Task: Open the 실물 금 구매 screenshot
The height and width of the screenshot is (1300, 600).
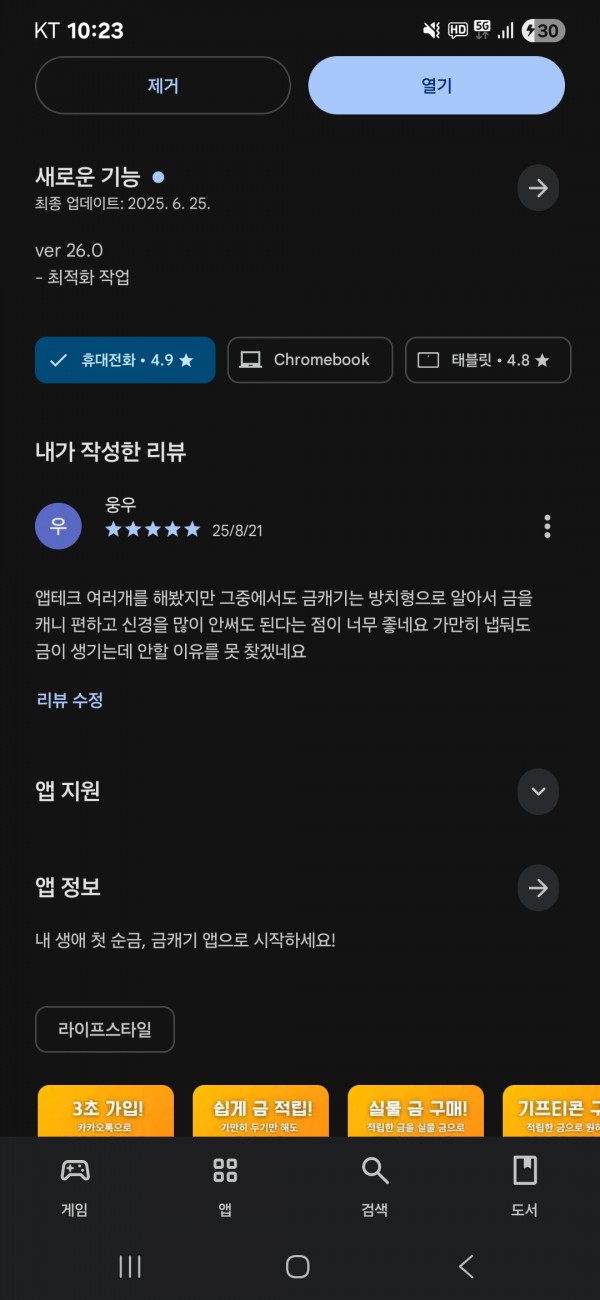Action: coord(416,1111)
